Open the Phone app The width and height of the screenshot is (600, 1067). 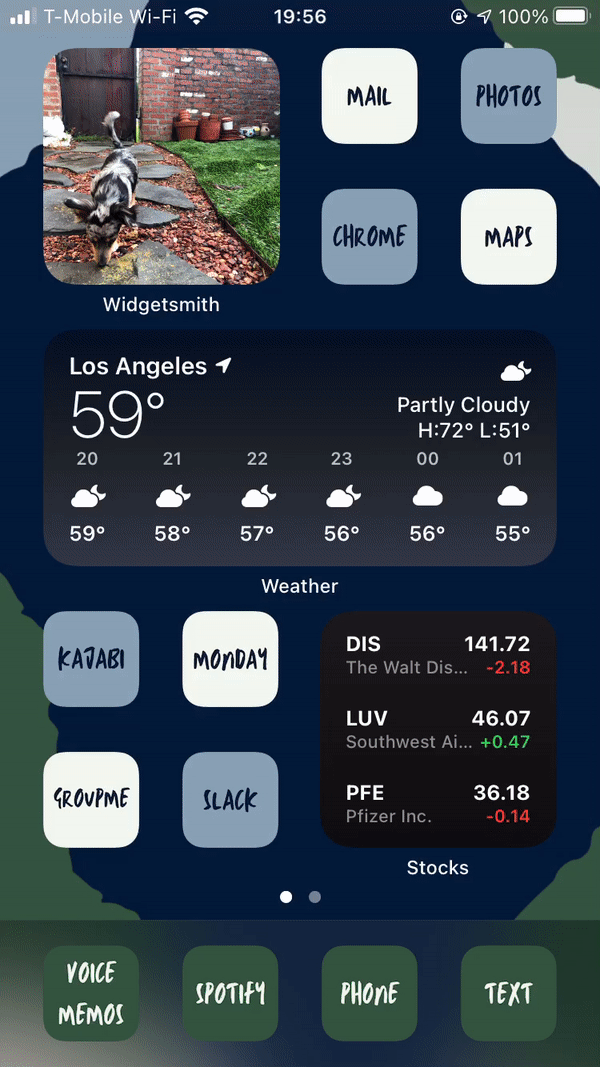(x=369, y=993)
